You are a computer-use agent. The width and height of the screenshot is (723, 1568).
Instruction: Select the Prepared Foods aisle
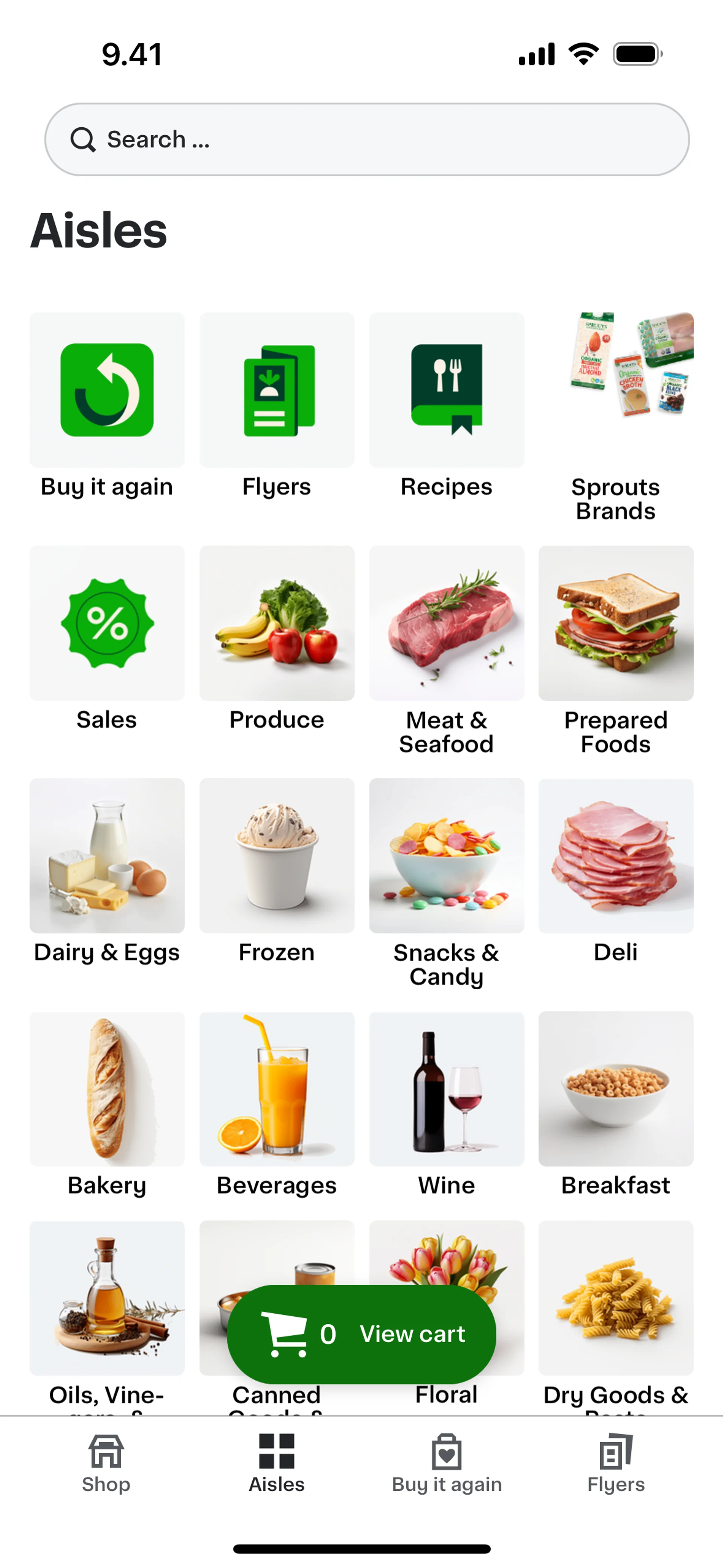click(616, 623)
